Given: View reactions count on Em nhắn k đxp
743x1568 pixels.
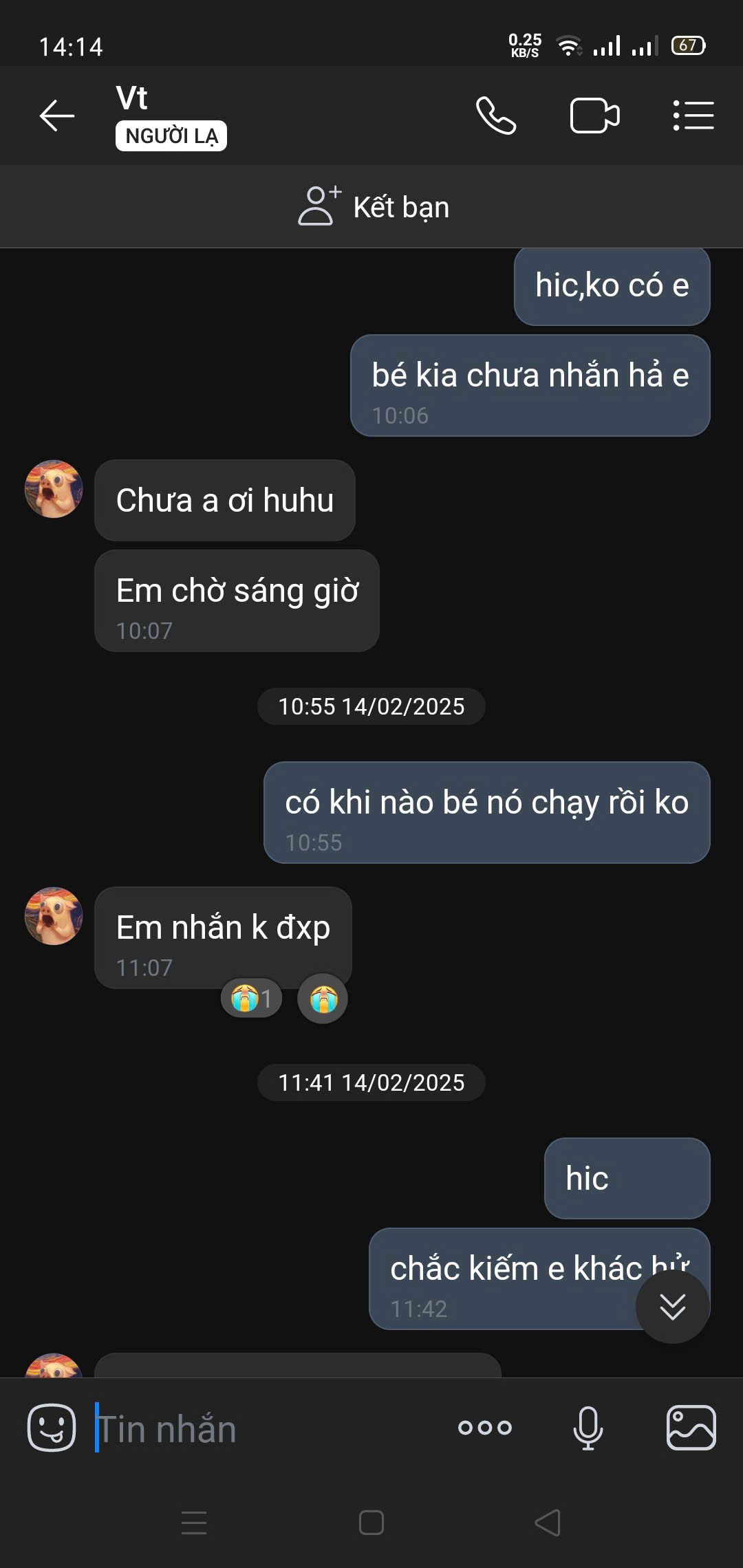Looking at the screenshot, I should click(x=251, y=998).
